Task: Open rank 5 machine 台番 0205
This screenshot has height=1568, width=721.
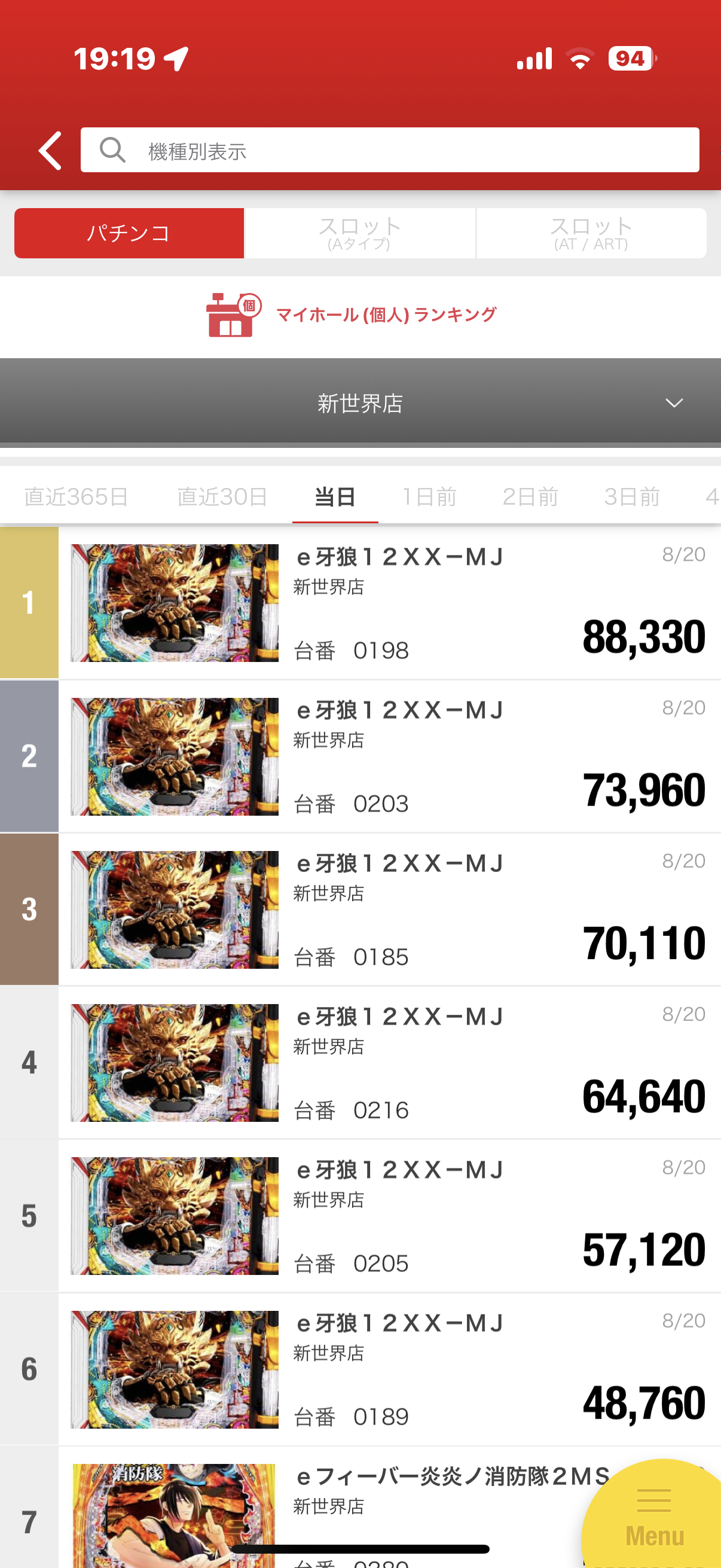Action: coord(389,1216)
